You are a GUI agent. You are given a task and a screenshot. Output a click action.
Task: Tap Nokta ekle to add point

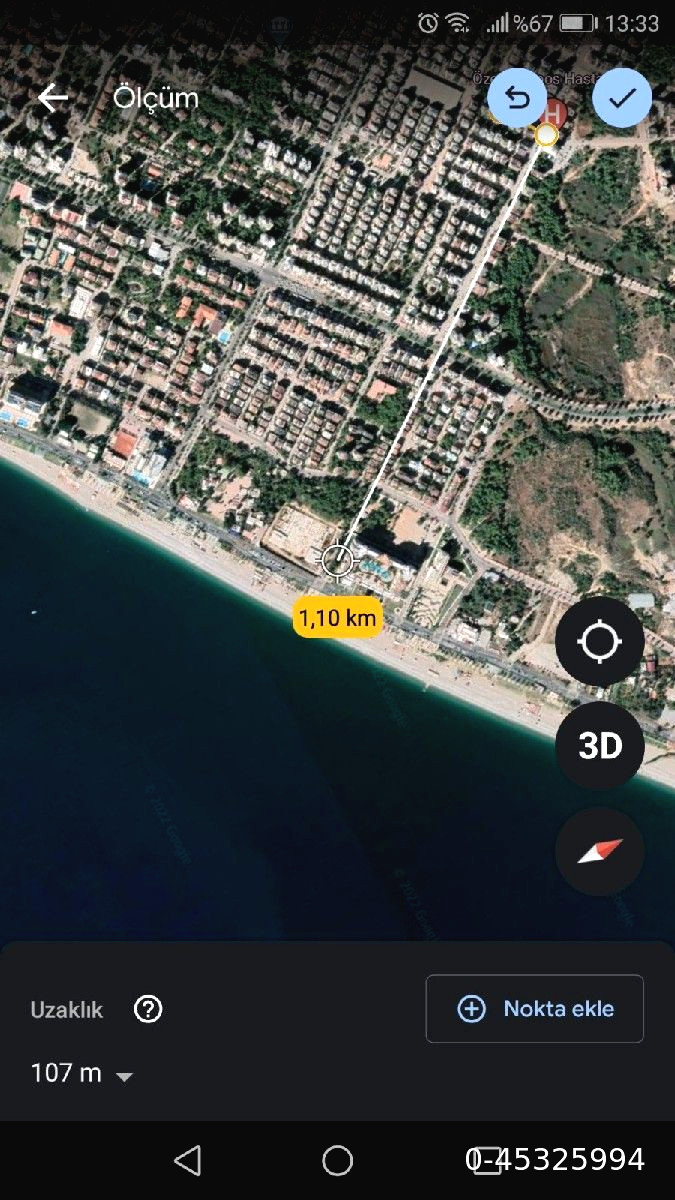(535, 1009)
